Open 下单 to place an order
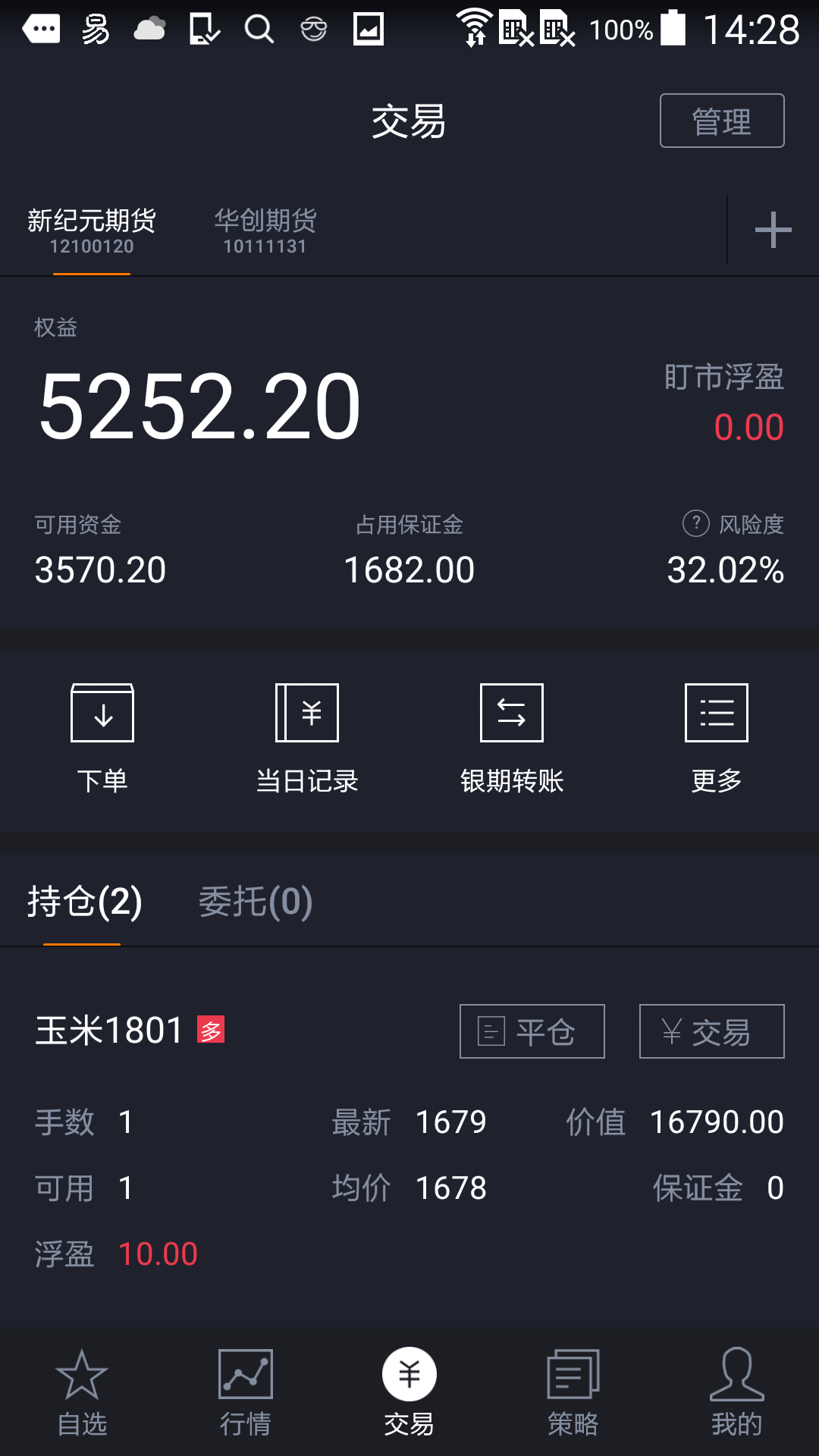Image resolution: width=819 pixels, height=1456 pixels. tap(102, 737)
